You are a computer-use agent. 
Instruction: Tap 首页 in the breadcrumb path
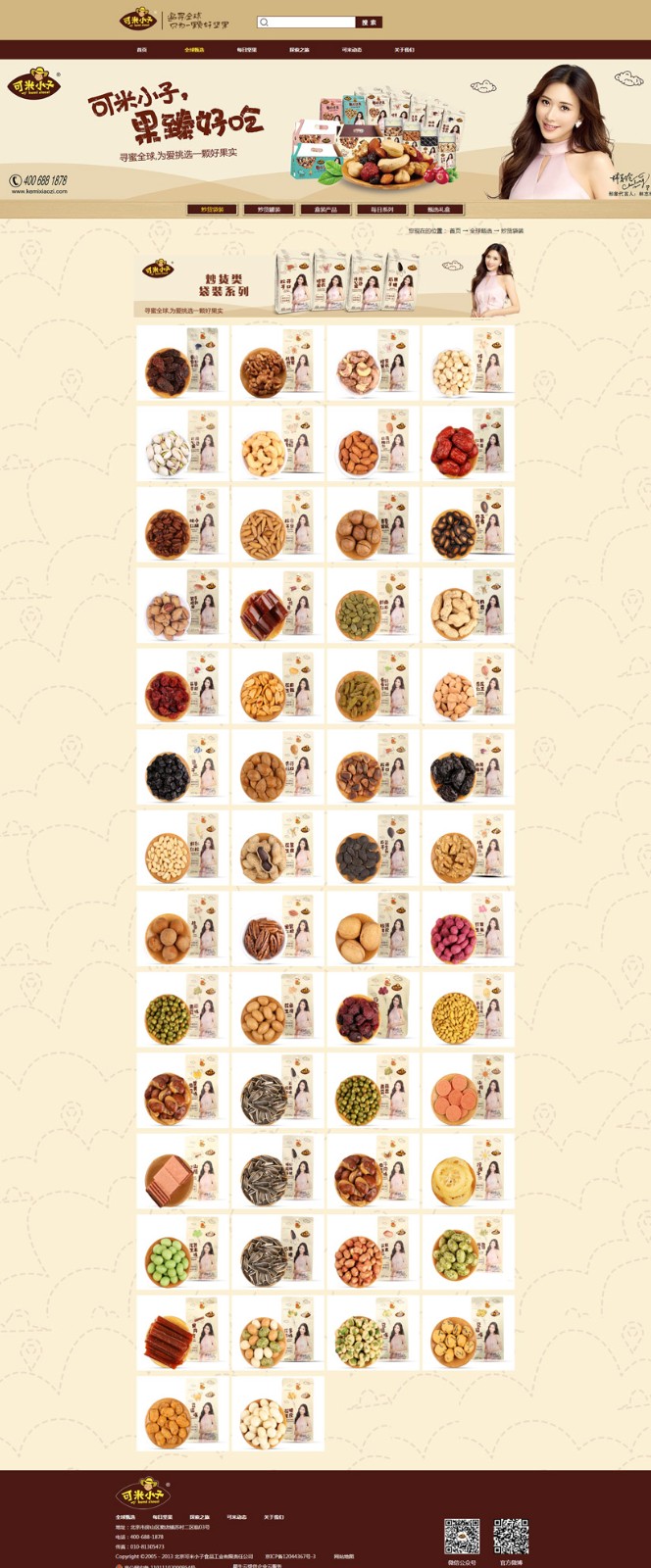click(454, 231)
